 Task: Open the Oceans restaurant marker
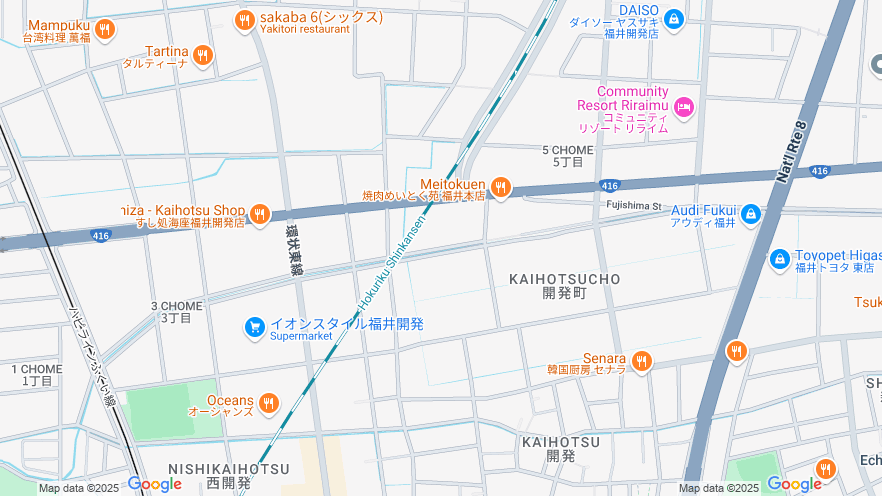pyautogui.click(x=268, y=403)
